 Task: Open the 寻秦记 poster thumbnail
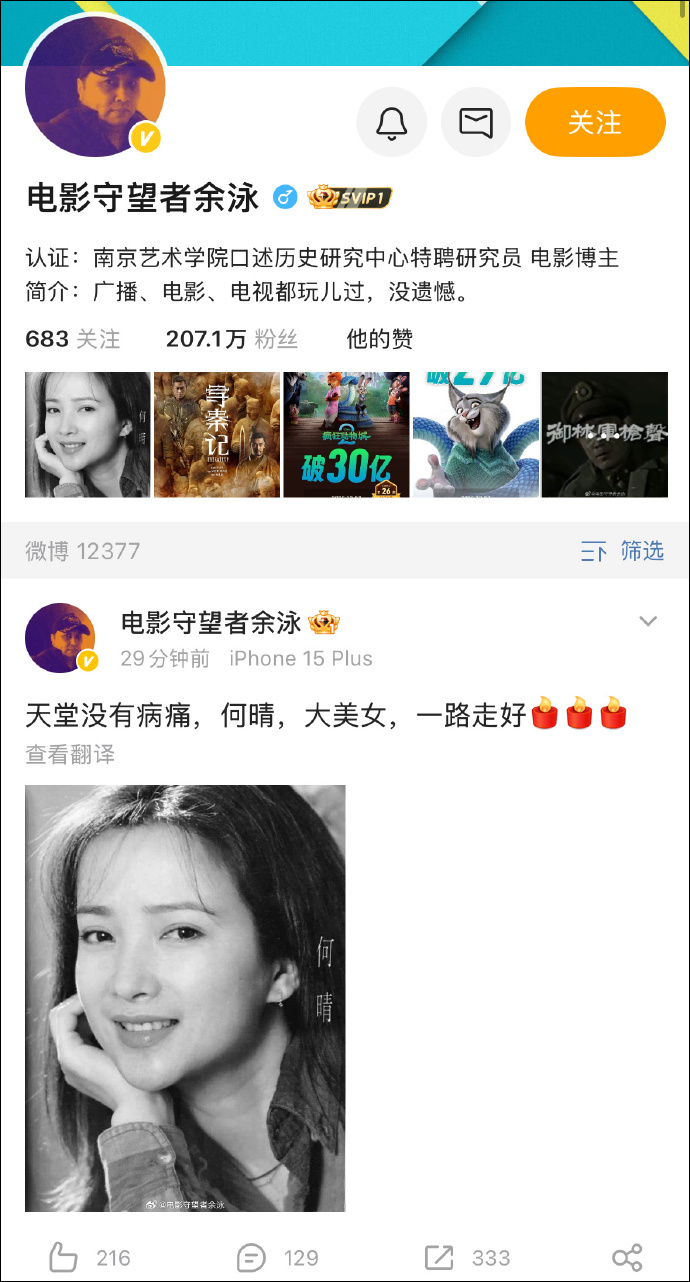click(217, 435)
